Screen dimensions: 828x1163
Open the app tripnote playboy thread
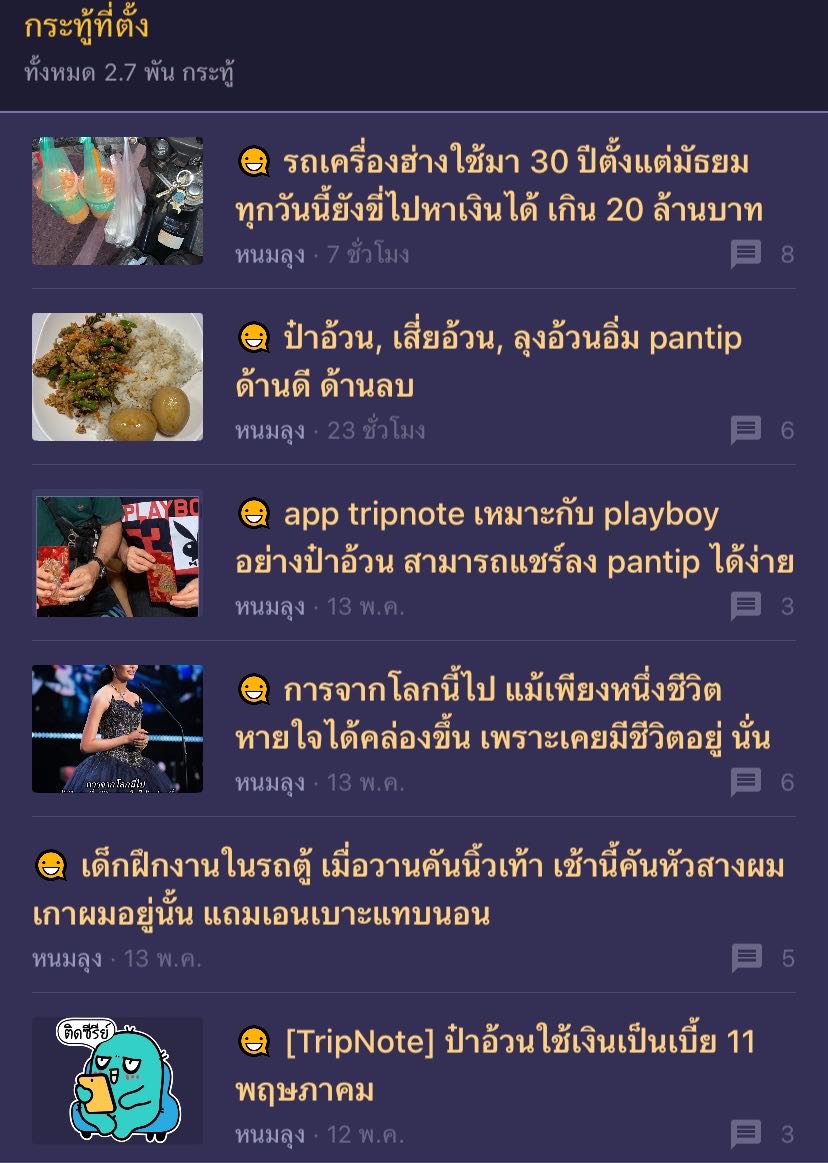(514, 538)
